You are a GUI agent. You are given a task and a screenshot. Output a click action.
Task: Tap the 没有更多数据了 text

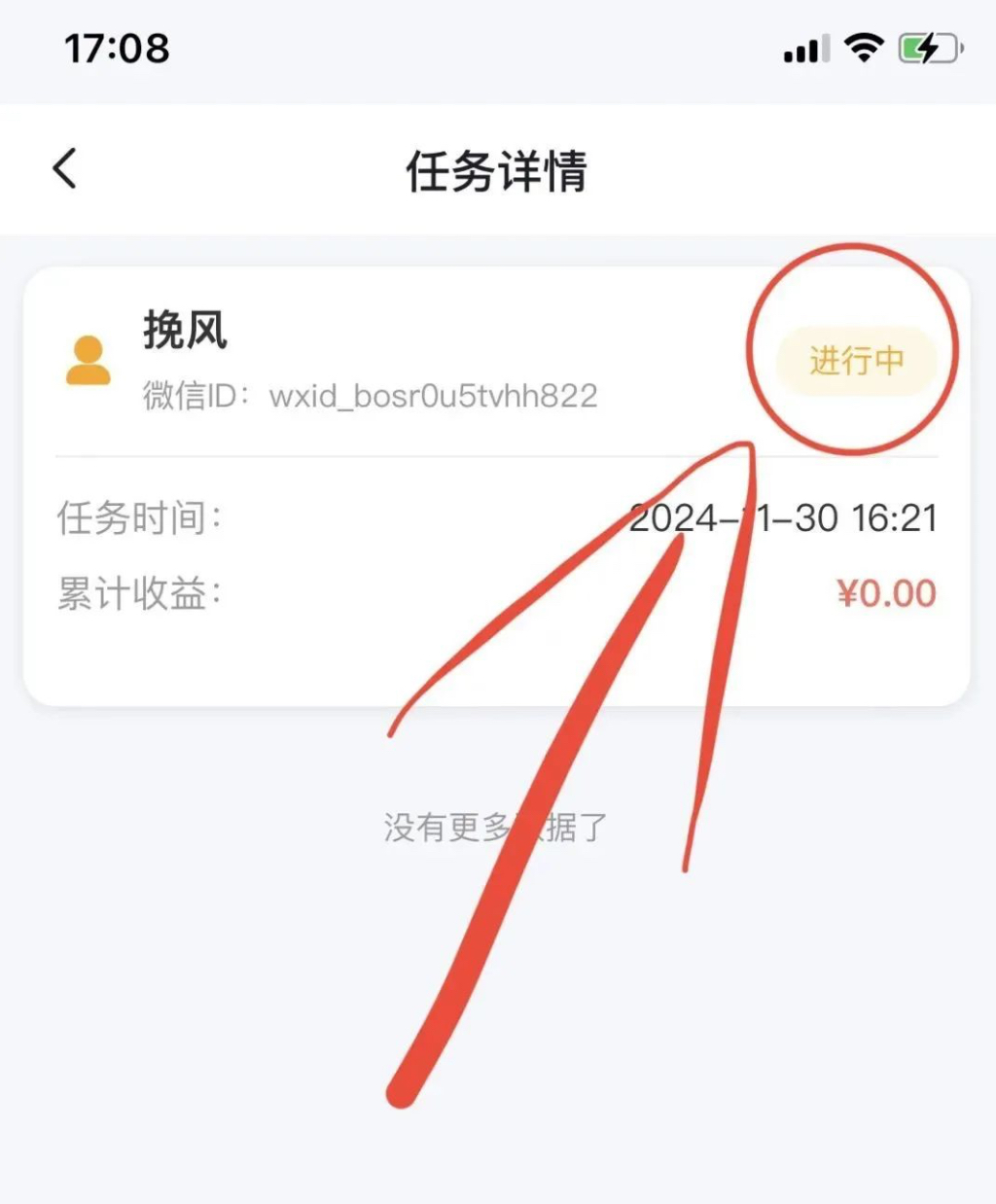tap(494, 826)
